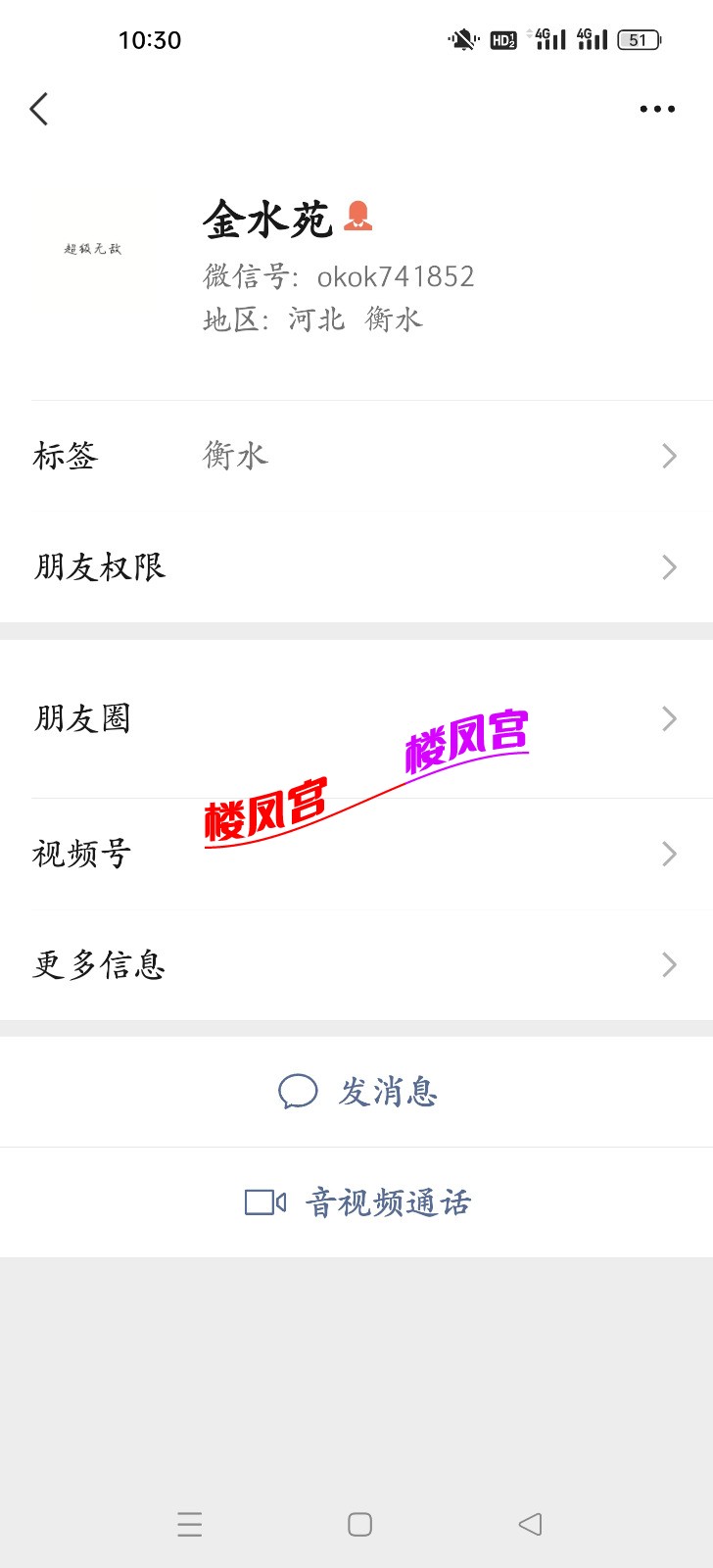Screen dimensions: 713x1568
Task: Start 音视频通话 audio/video call
Action: tap(387, 1201)
